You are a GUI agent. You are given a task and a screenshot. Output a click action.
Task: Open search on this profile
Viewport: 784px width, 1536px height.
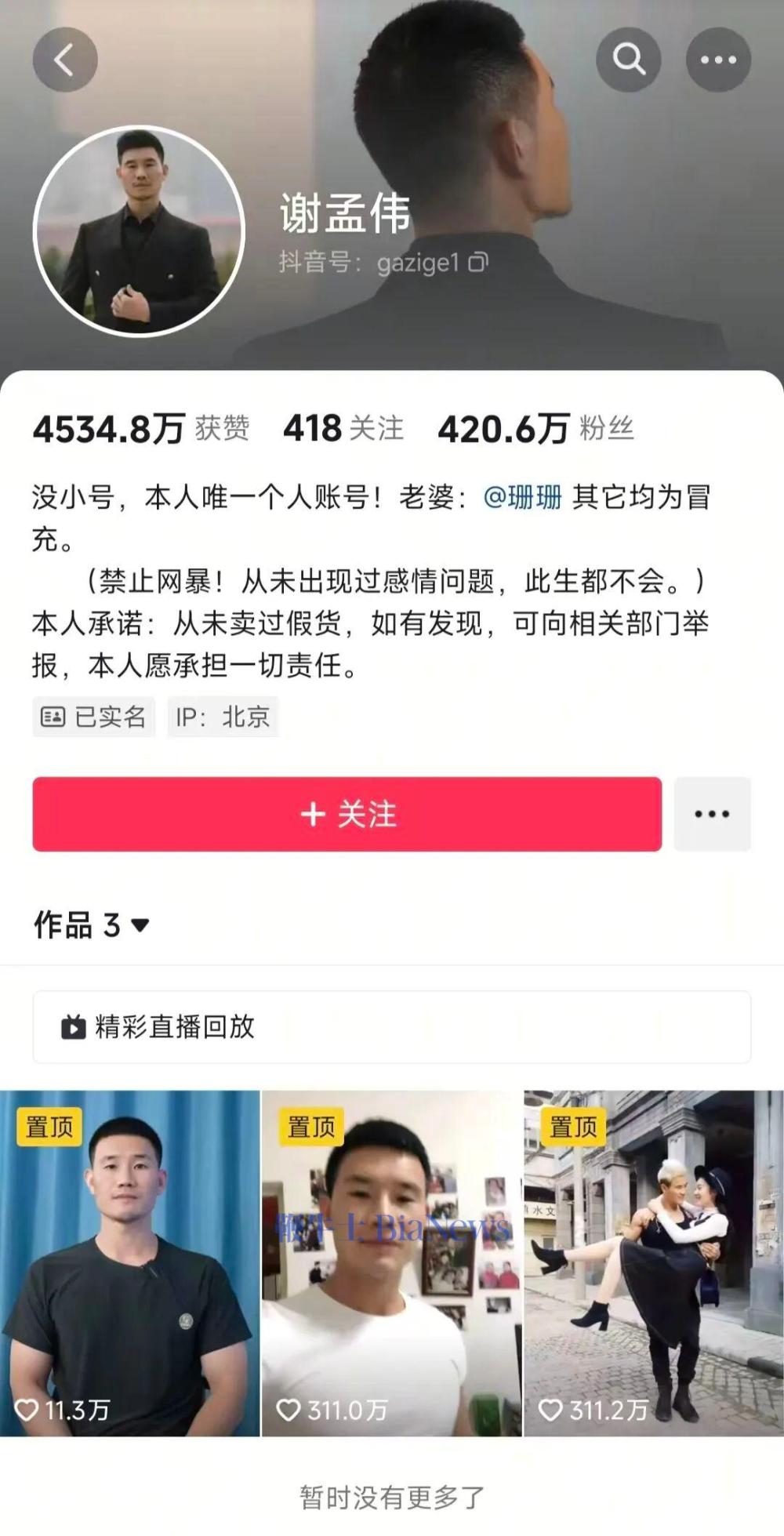point(628,60)
